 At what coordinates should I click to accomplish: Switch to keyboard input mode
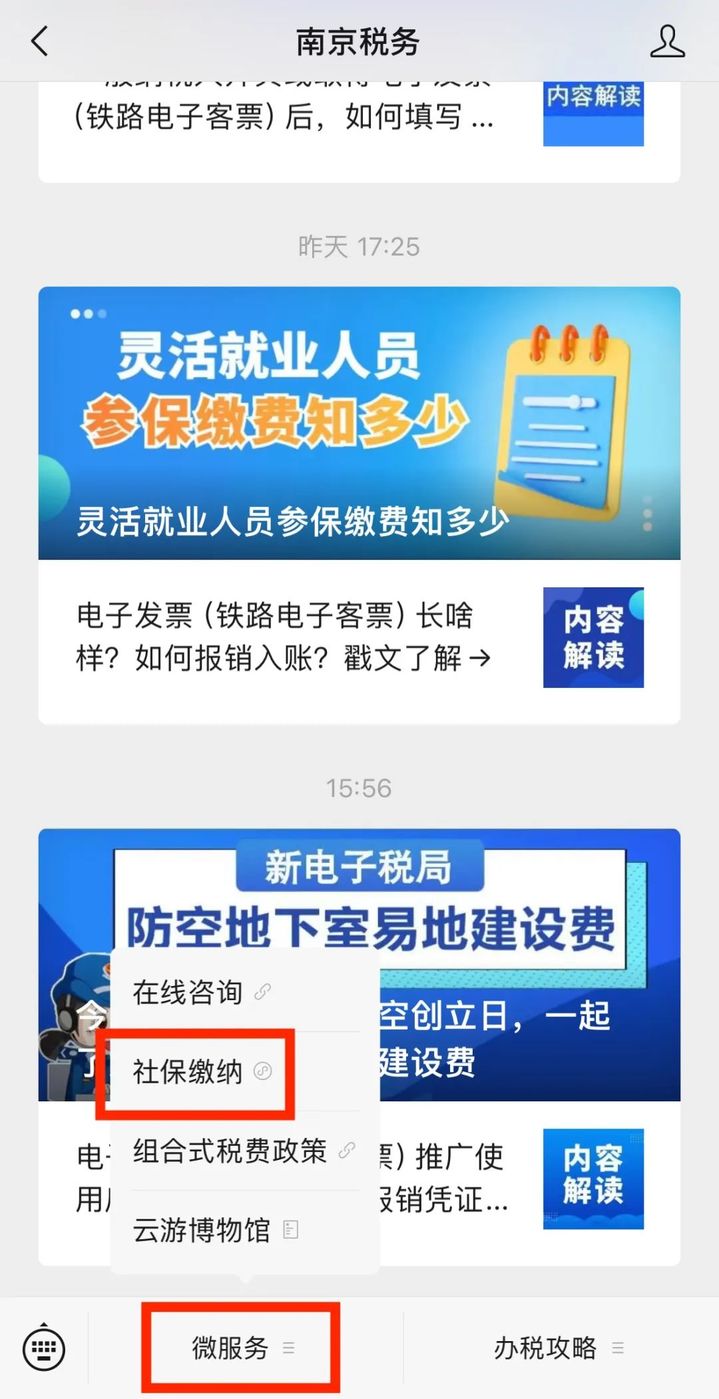click(x=44, y=1348)
